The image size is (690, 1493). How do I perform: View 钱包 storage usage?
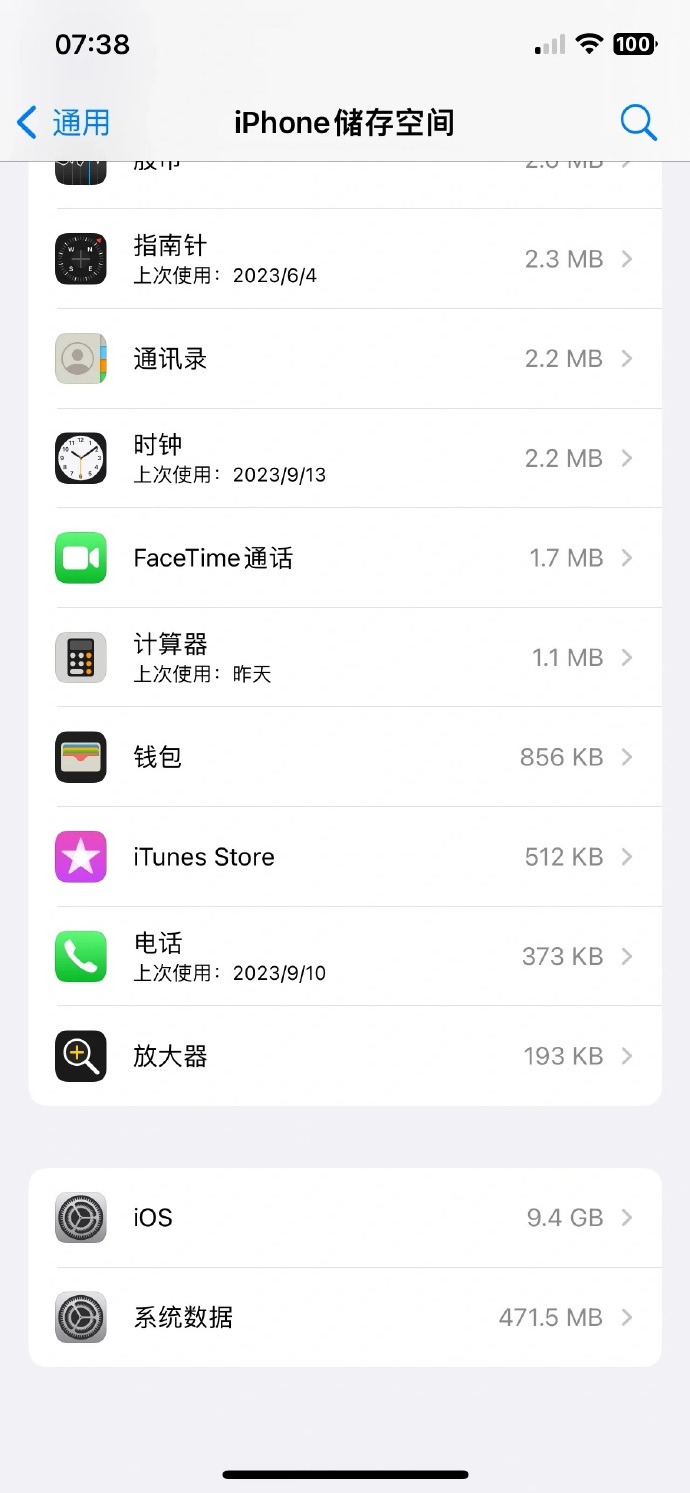tap(345, 757)
